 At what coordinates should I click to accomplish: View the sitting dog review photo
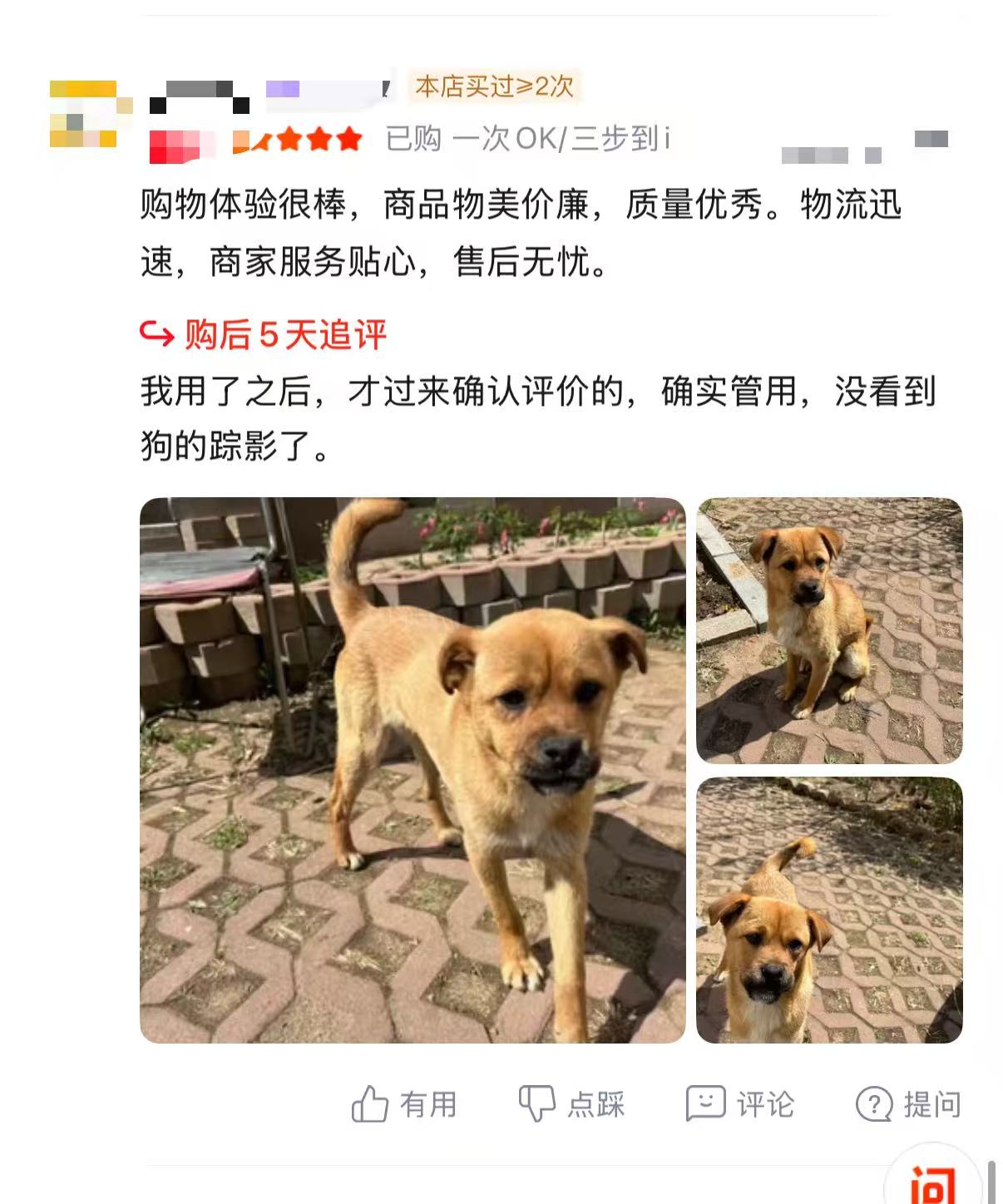829,630
